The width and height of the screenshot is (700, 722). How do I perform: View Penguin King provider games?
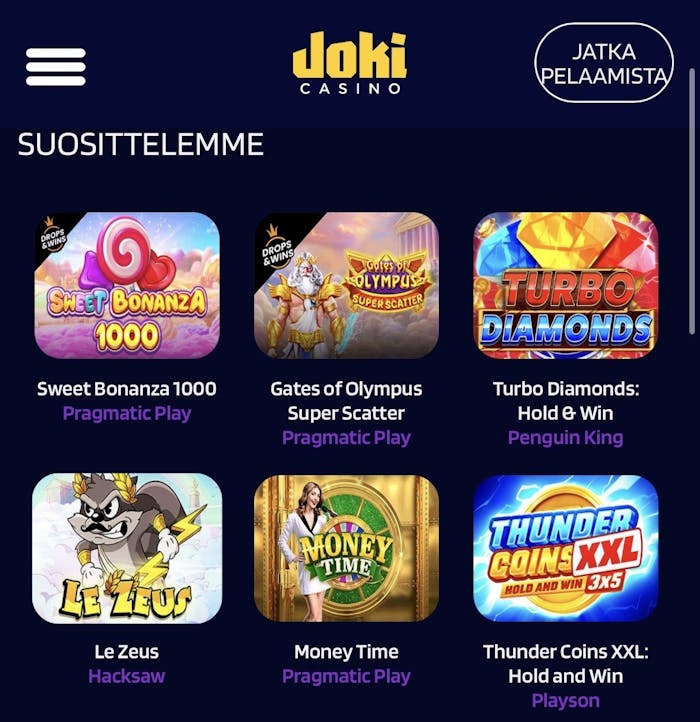pos(565,437)
